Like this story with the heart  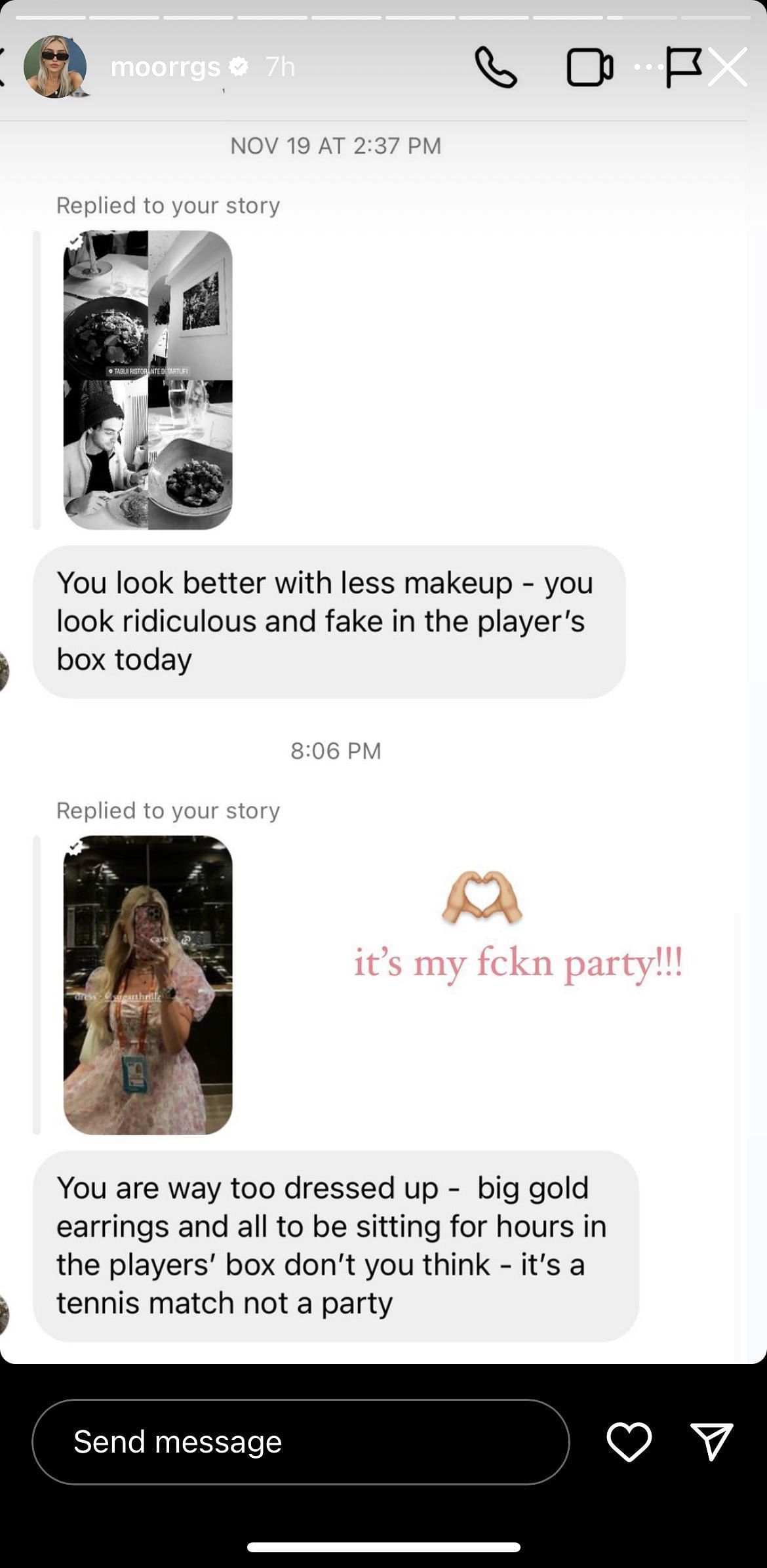tap(629, 1442)
